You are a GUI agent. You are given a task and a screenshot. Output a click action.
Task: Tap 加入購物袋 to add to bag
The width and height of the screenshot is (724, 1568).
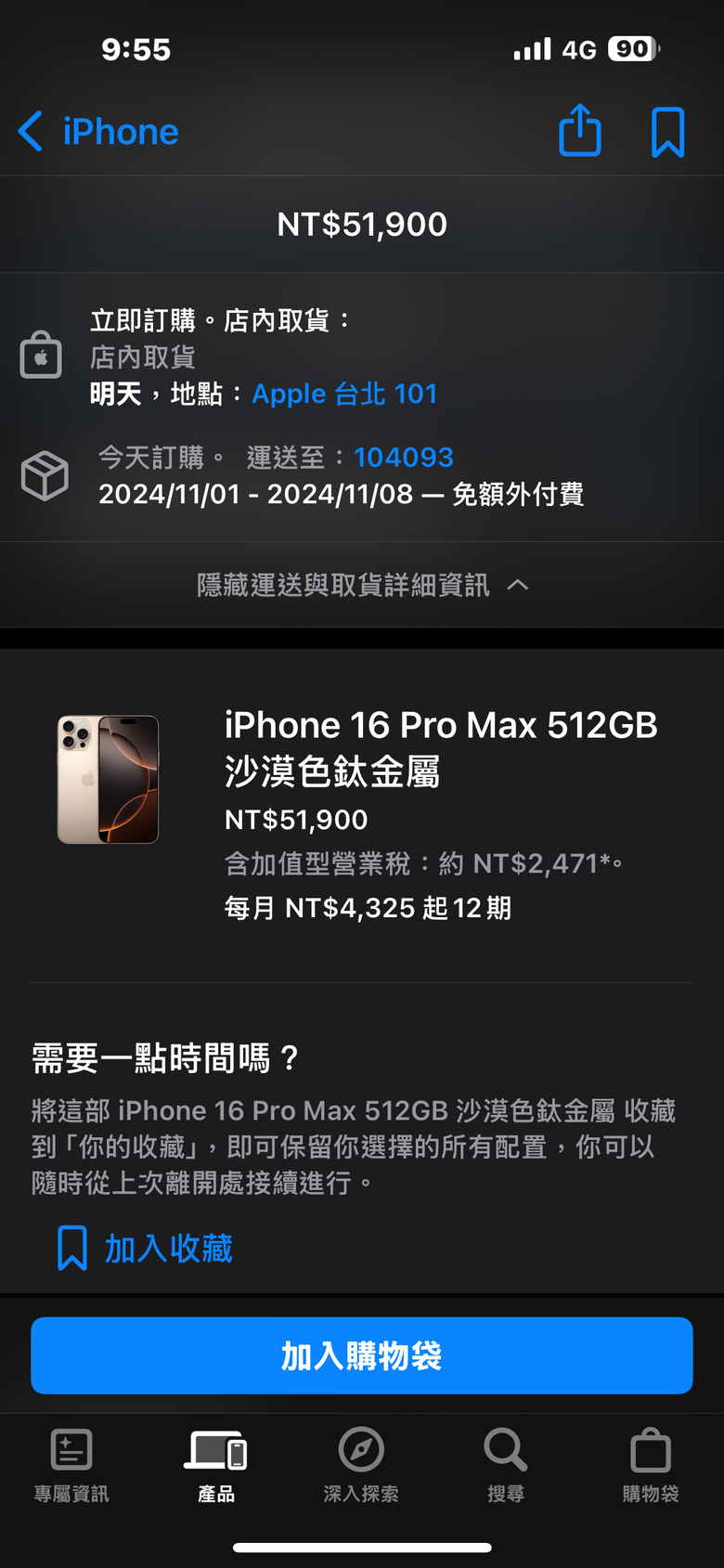[x=362, y=1355]
